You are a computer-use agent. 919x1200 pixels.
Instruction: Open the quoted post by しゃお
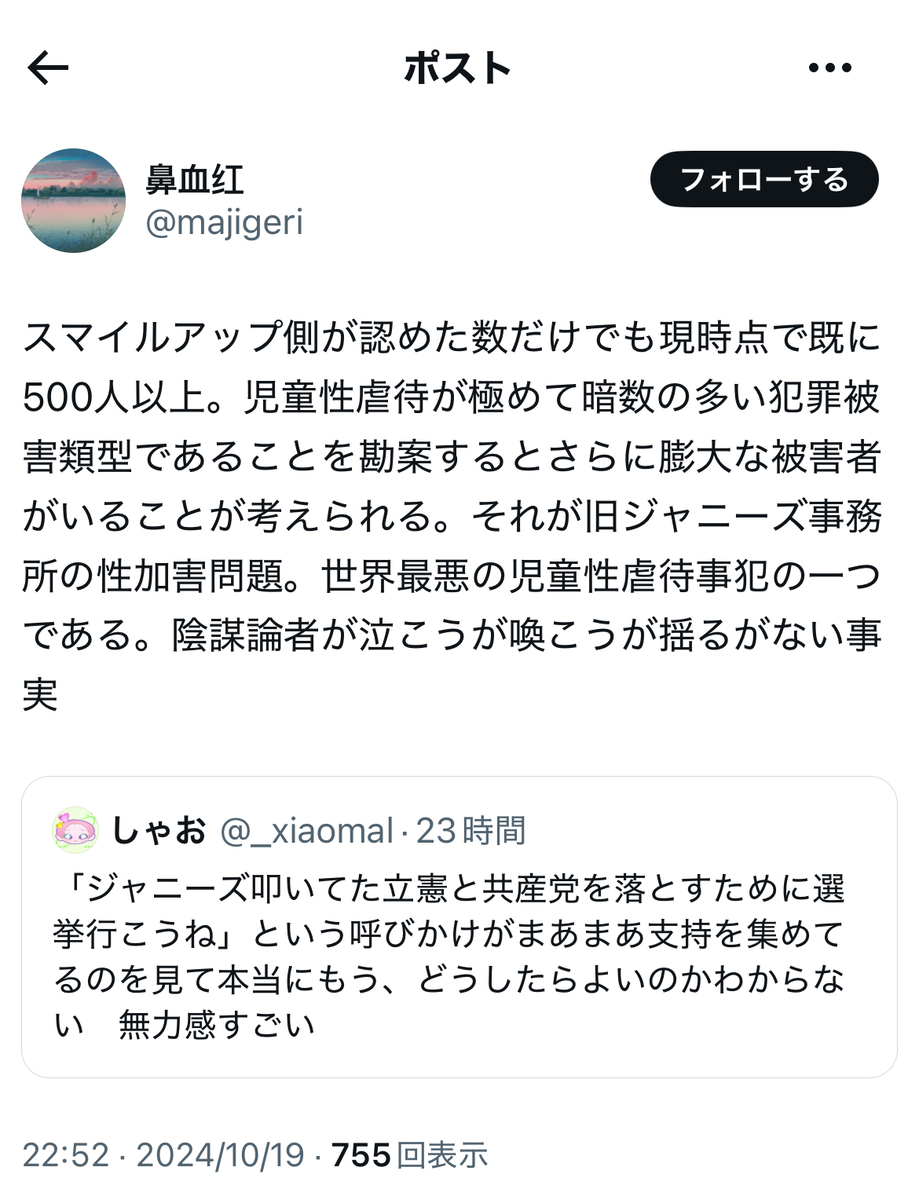[x=459, y=927]
